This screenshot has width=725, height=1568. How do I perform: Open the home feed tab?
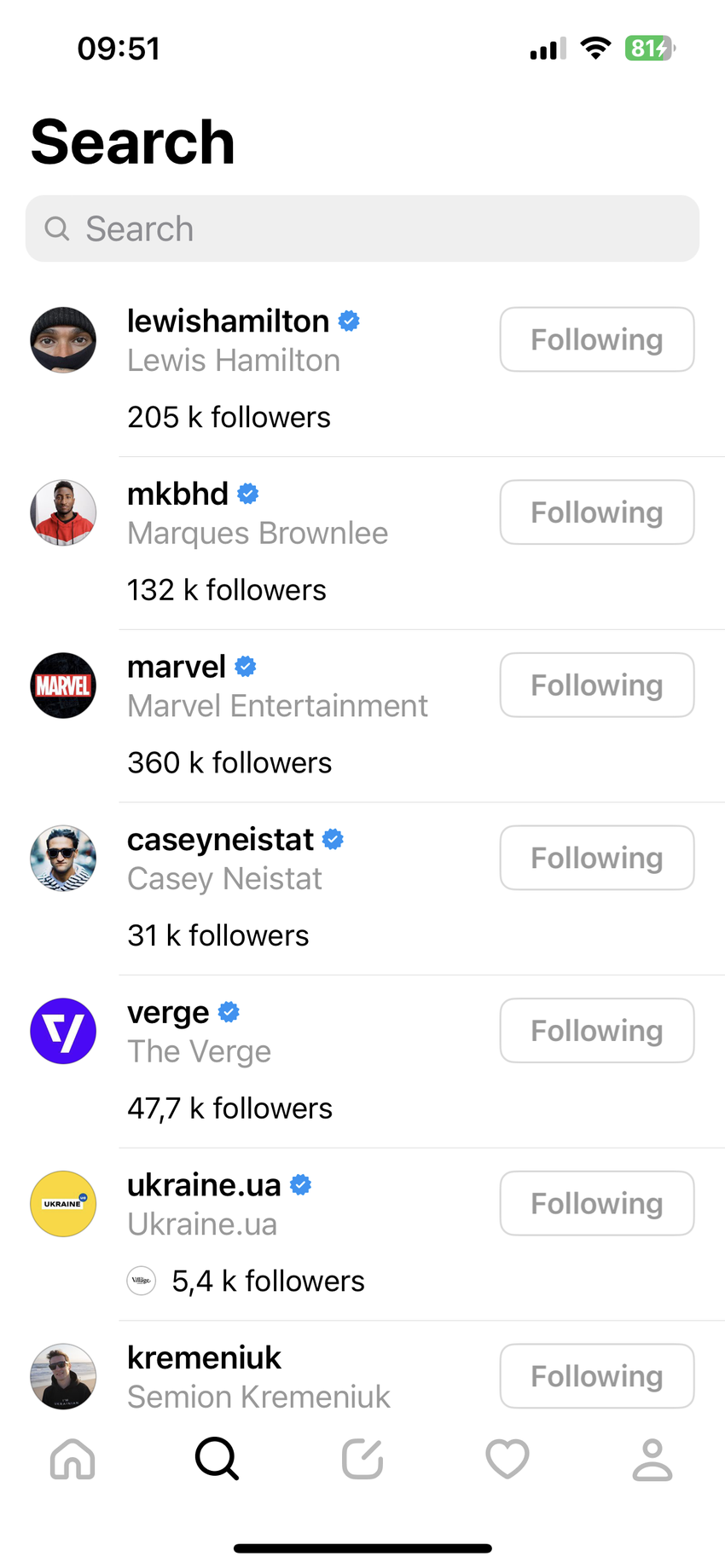[x=72, y=1459]
